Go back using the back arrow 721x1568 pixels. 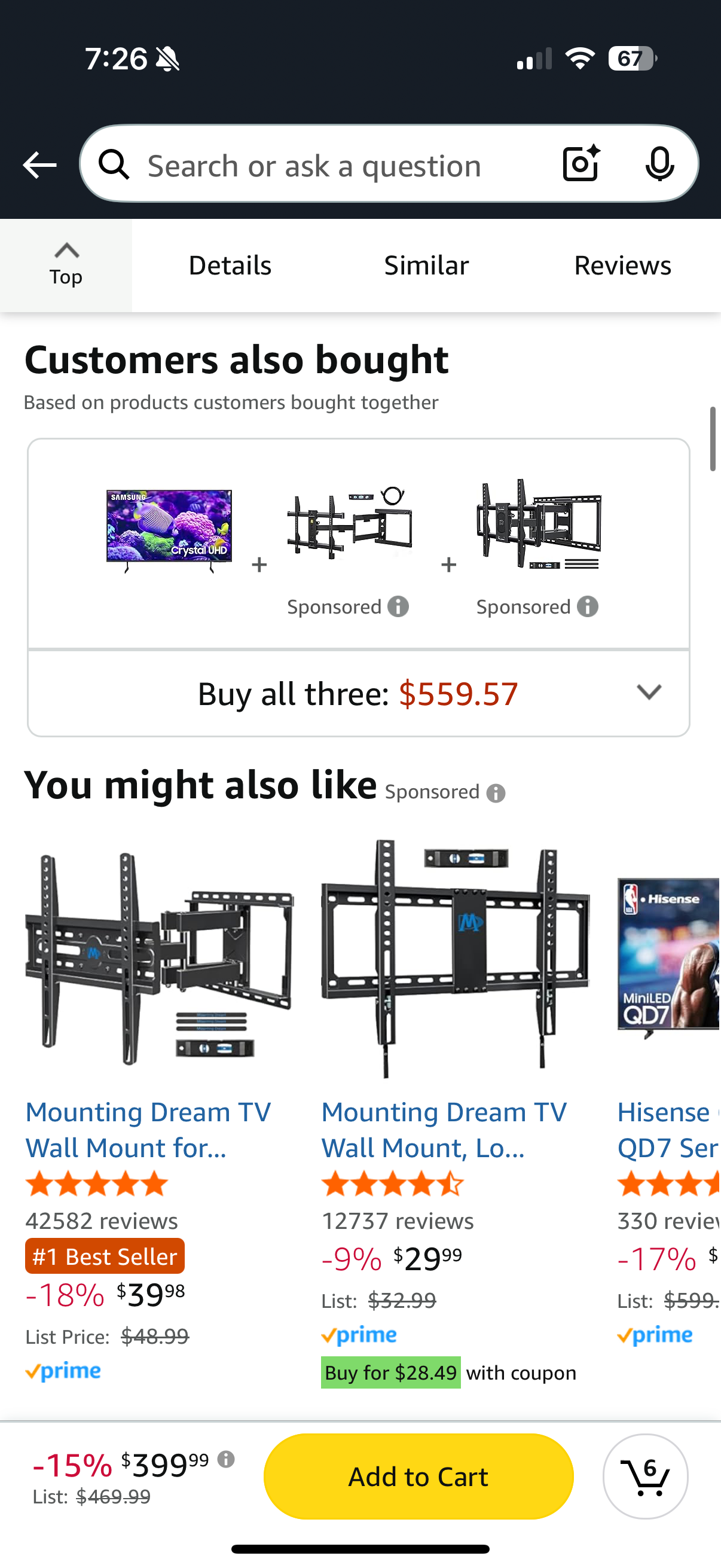coord(39,165)
